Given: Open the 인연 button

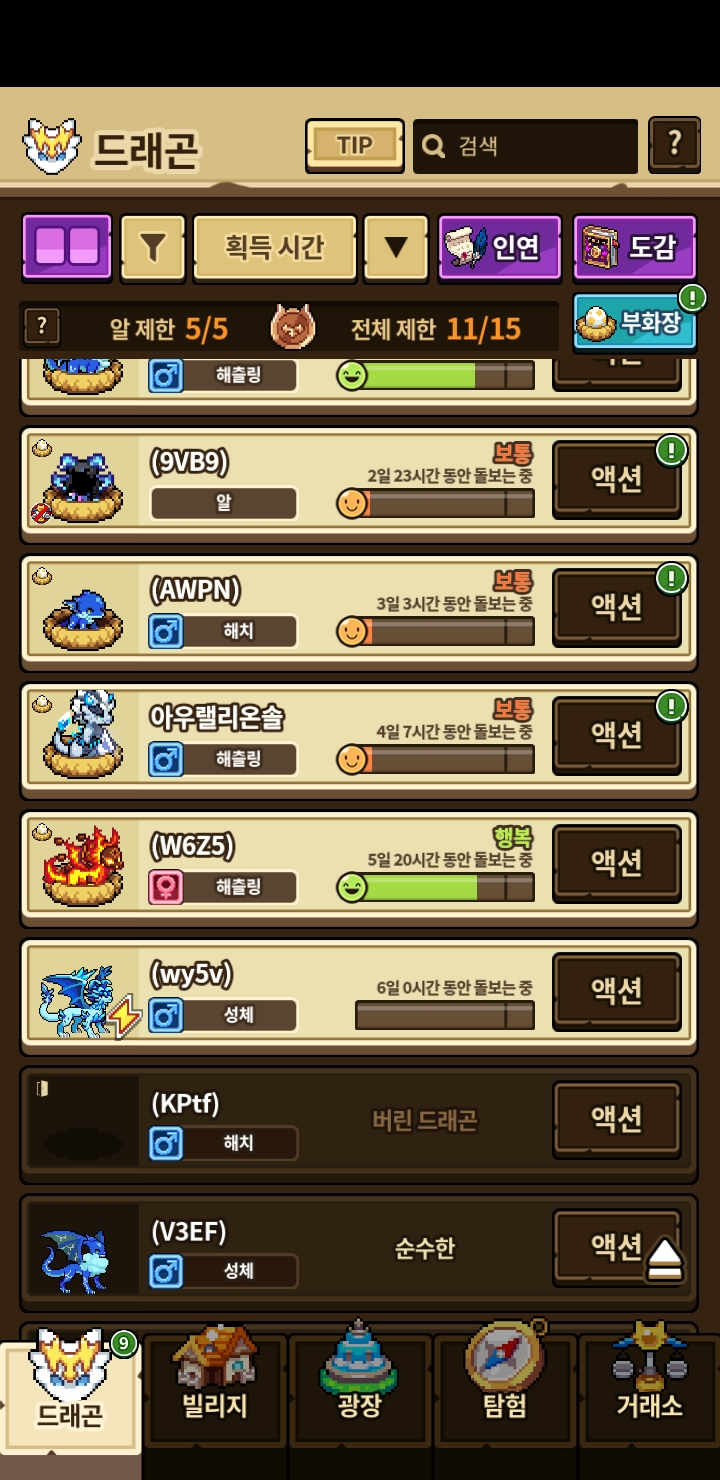Looking at the screenshot, I should point(499,247).
